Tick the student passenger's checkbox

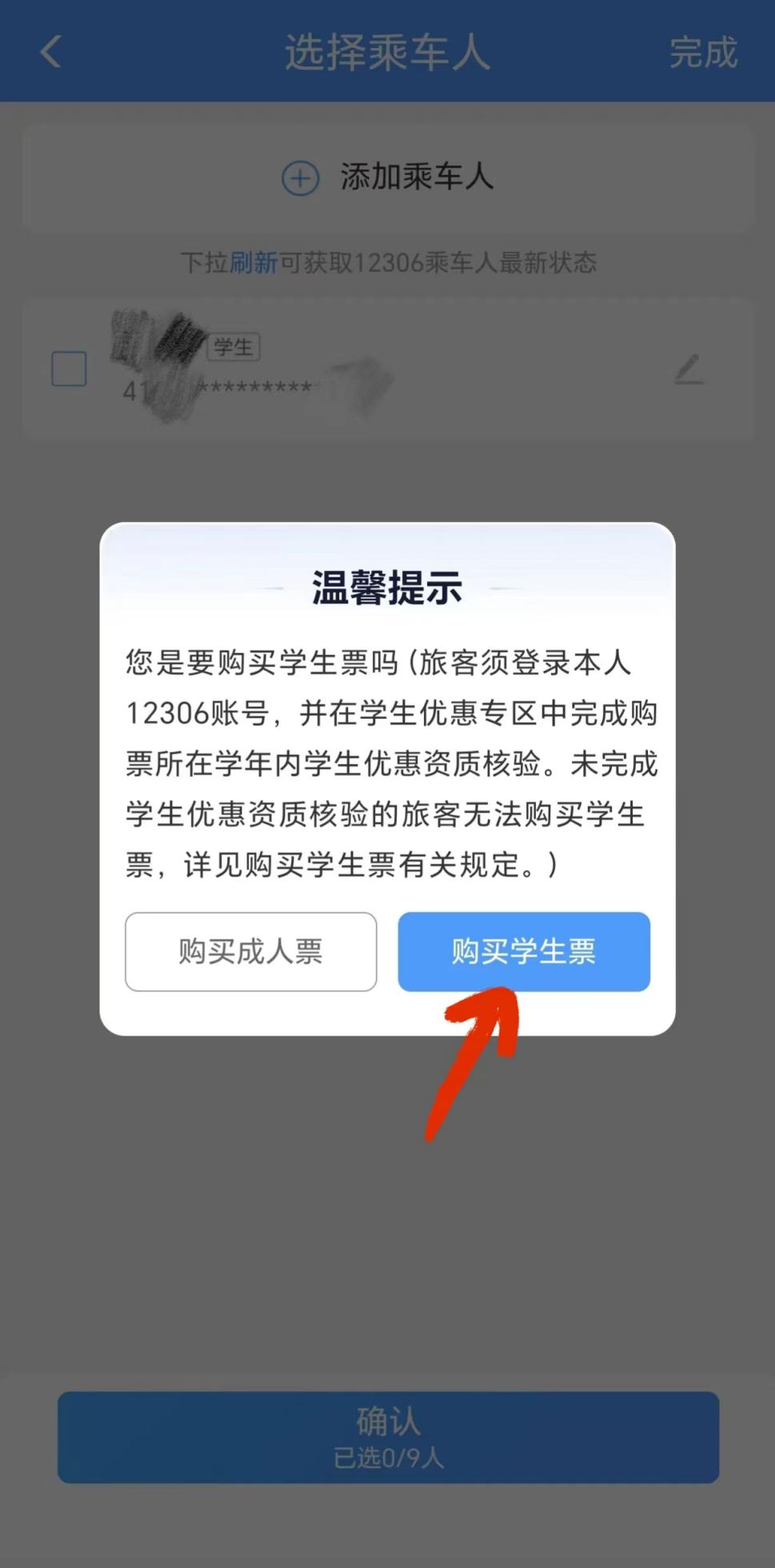tap(69, 369)
